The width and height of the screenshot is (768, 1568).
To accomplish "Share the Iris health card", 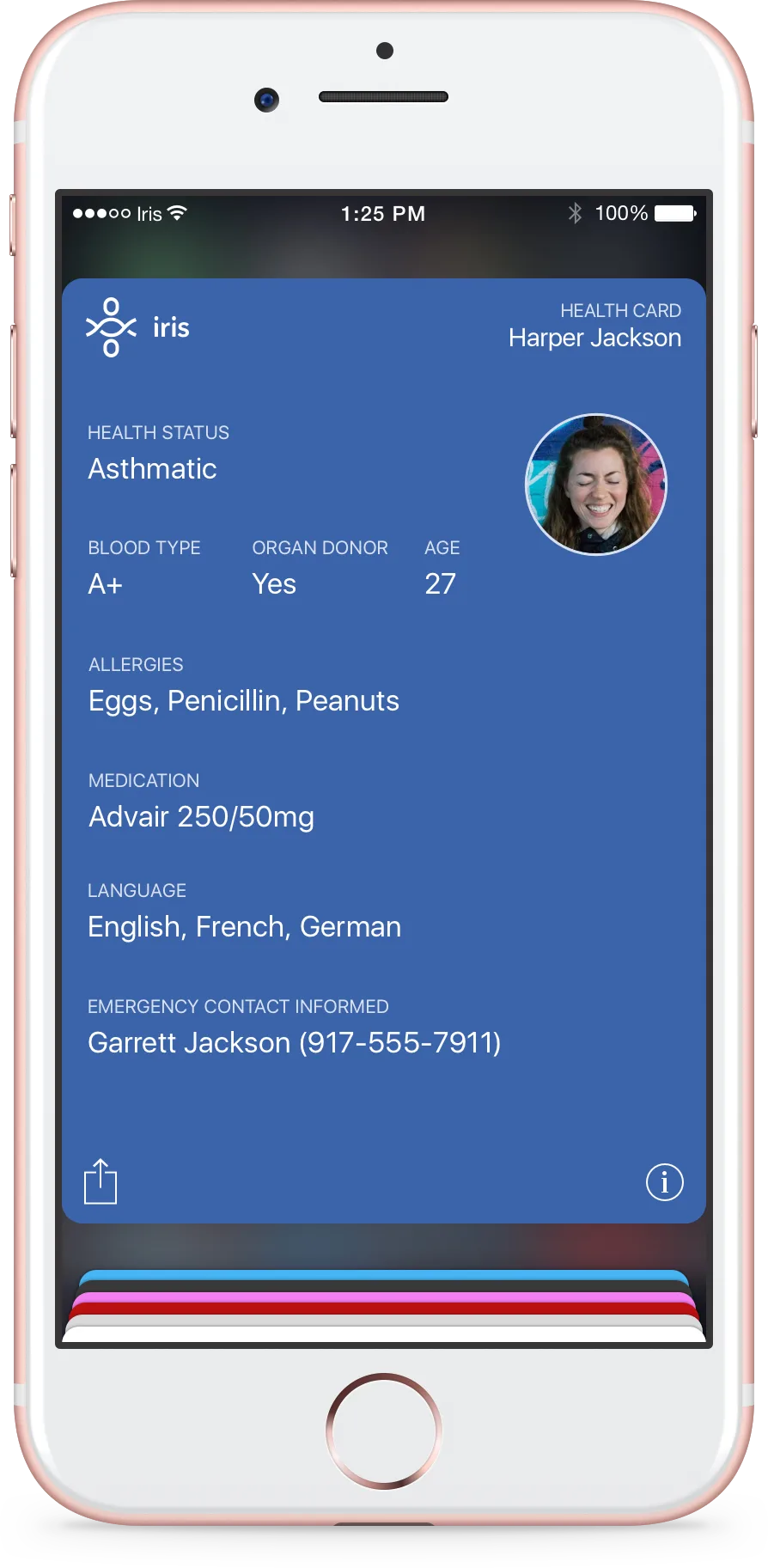I will 101,1181.
